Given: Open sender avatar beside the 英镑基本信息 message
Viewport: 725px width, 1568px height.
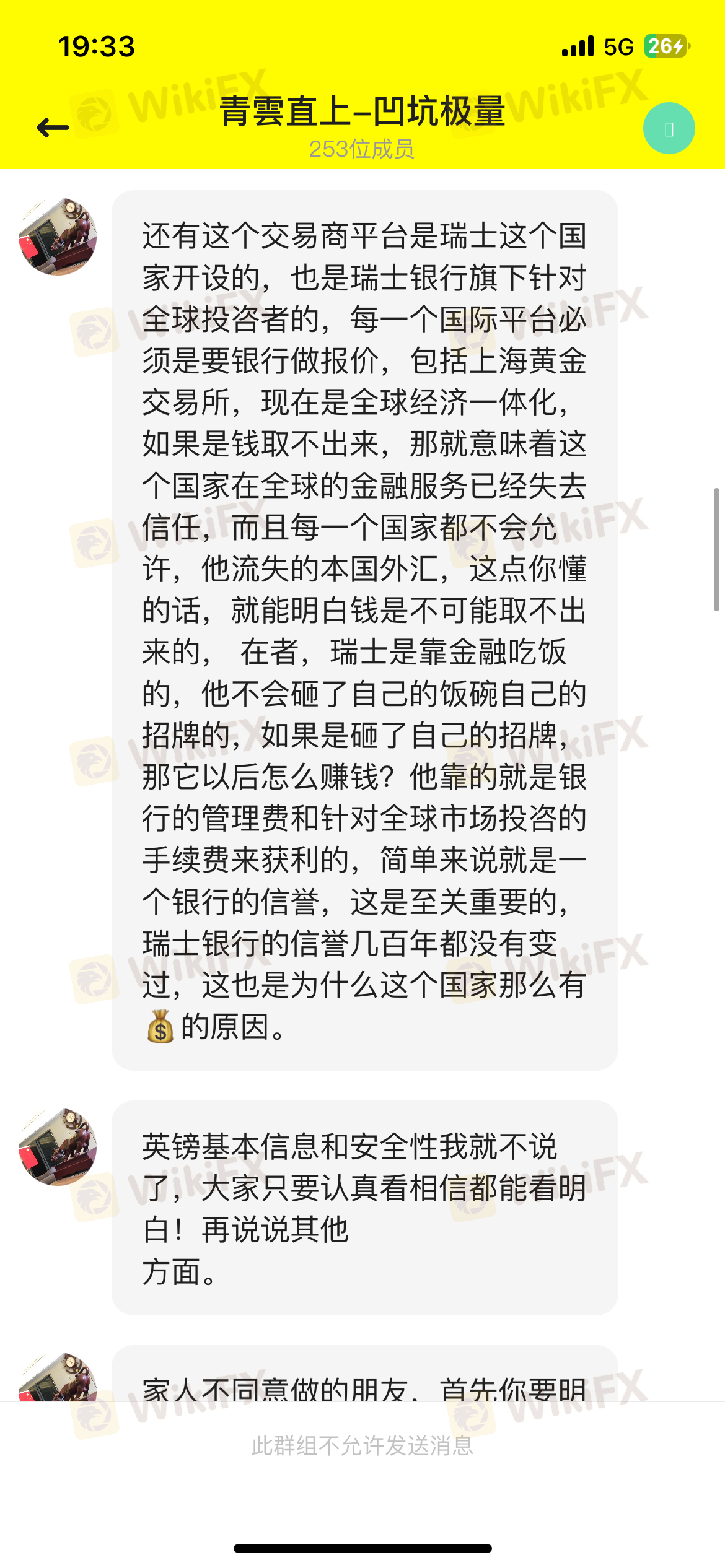Looking at the screenshot, I should (x=58, y=1147).
